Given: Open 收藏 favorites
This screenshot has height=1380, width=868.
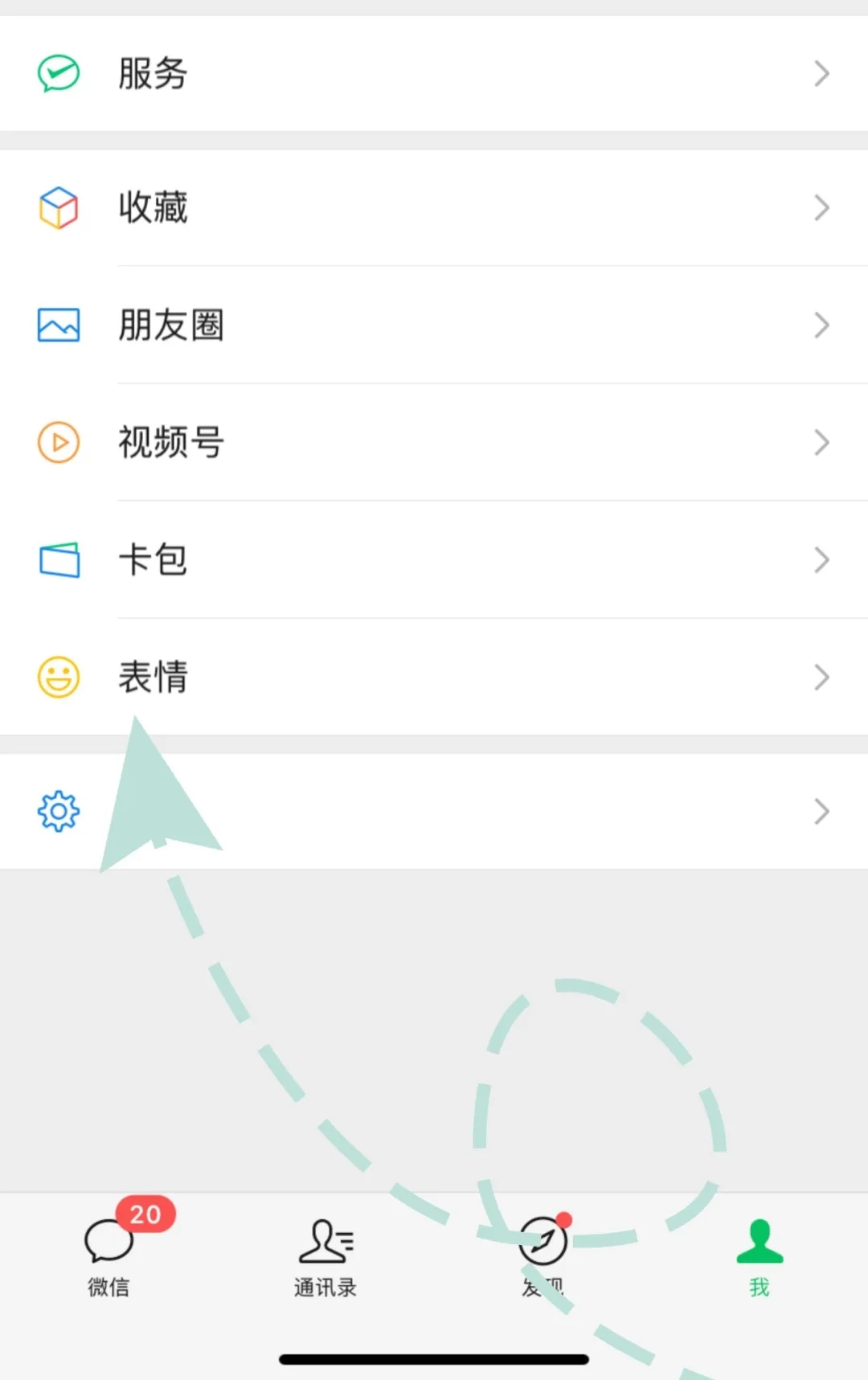Looking at the screenshot, I should coord(434,207).
